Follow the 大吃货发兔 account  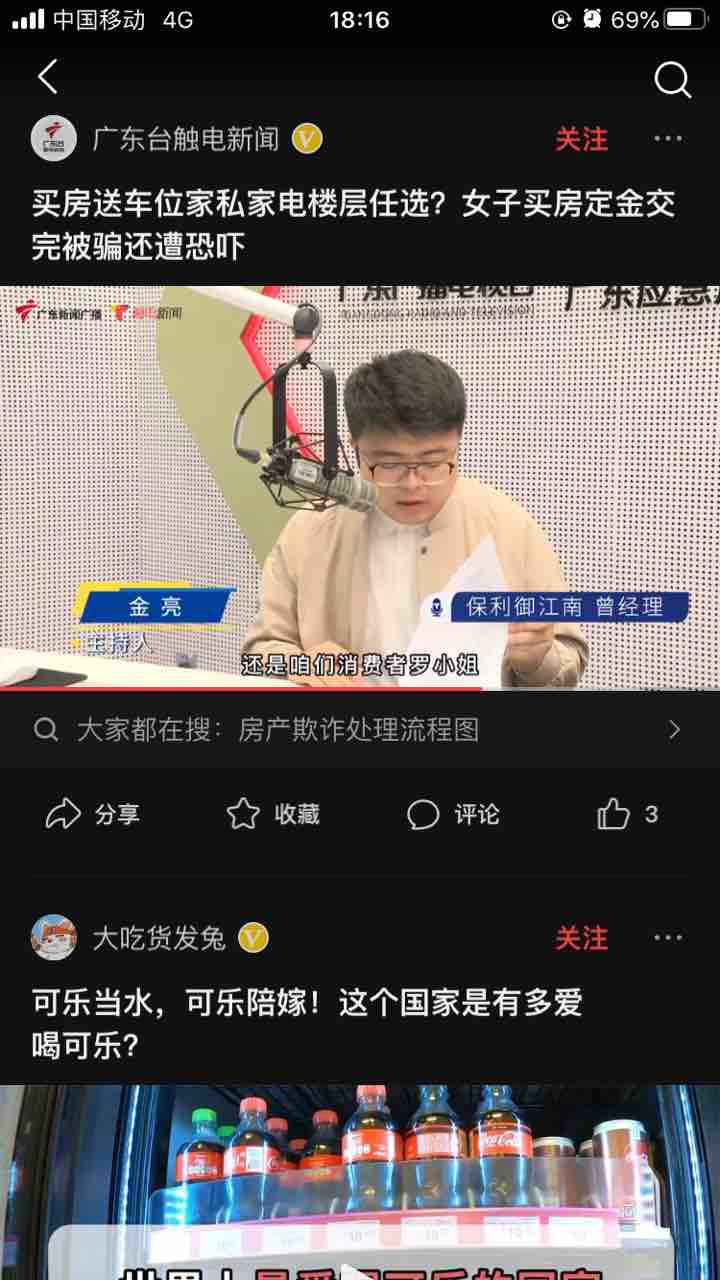pos(581,938)
